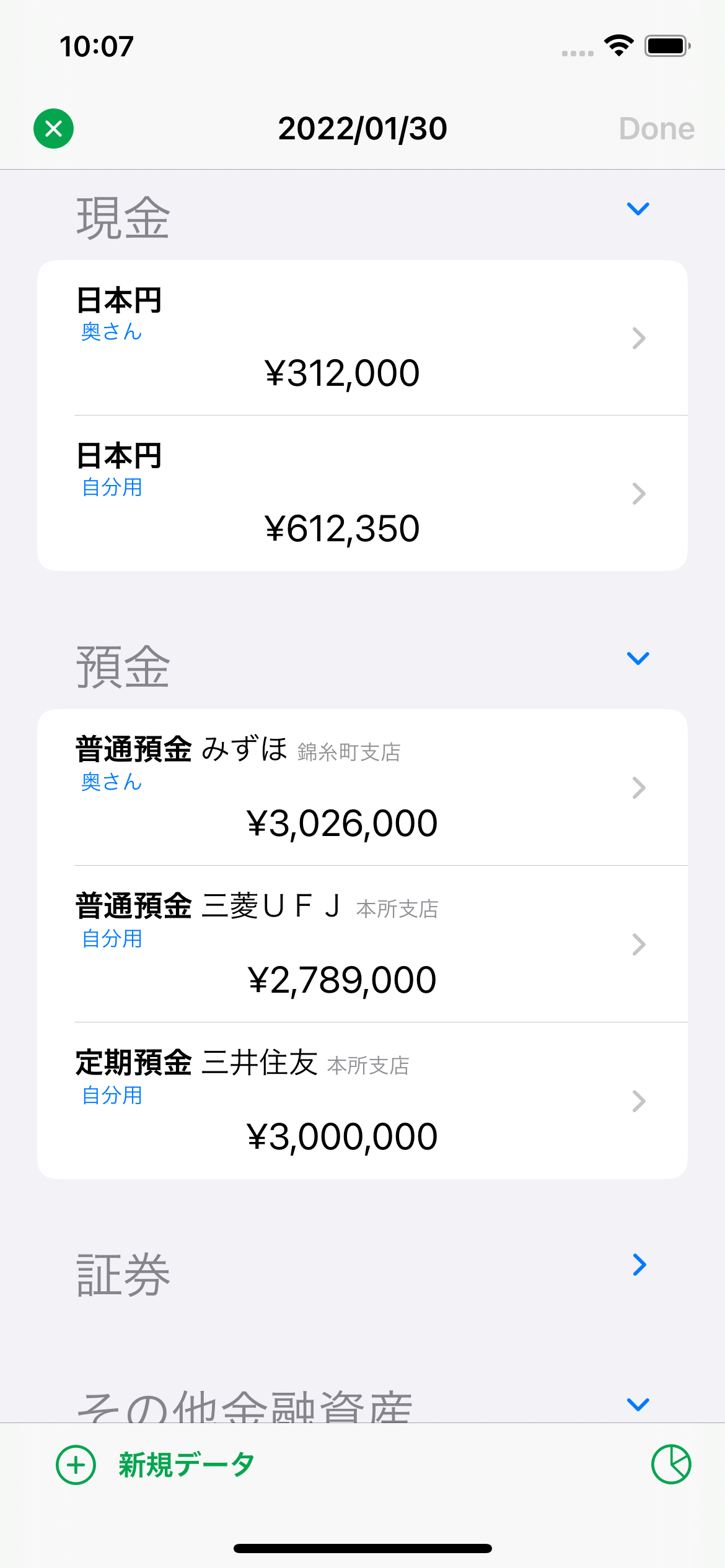Open the 定期預金 三井住友 entry
This screenshot has height=1568, width=725.
tap(362, 1101)
